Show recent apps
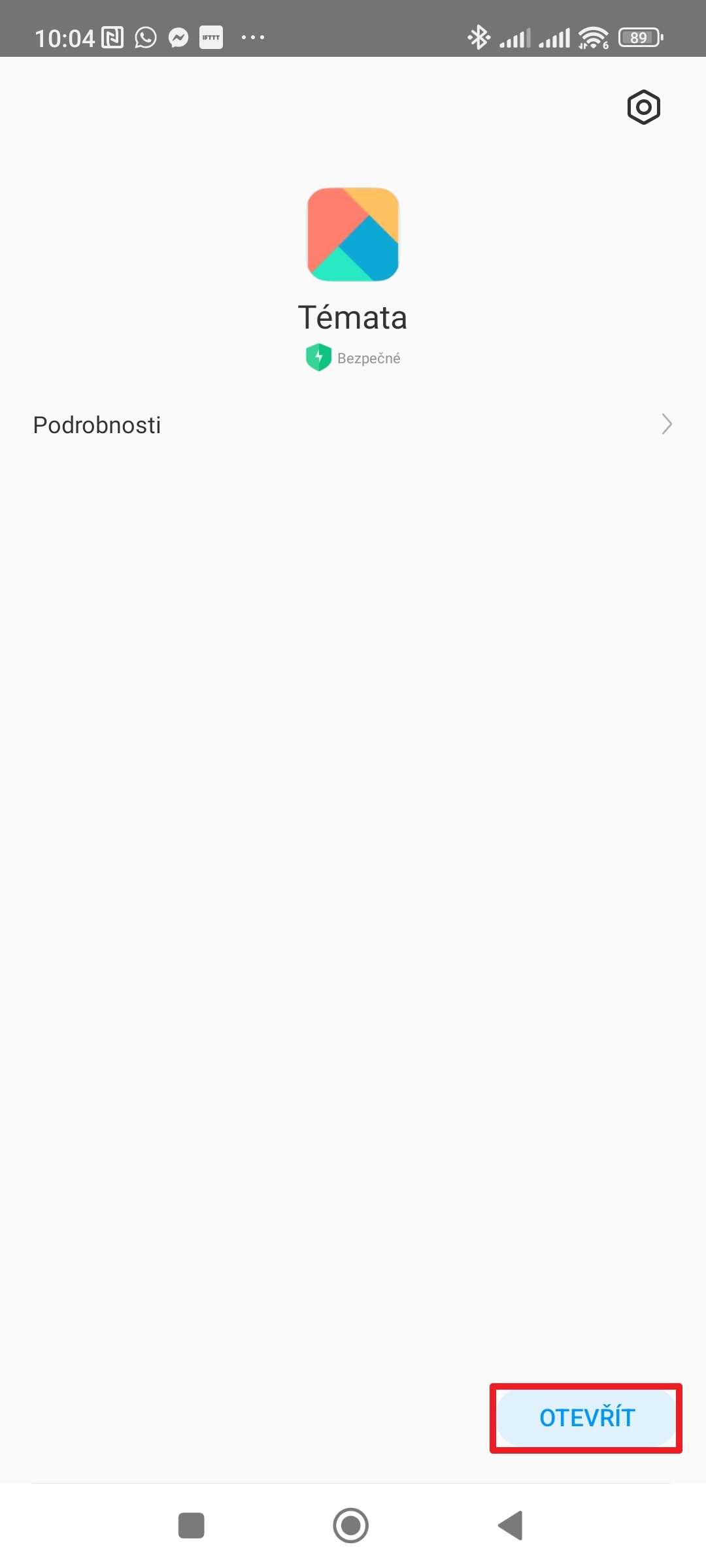 [x=192, y=1526]
